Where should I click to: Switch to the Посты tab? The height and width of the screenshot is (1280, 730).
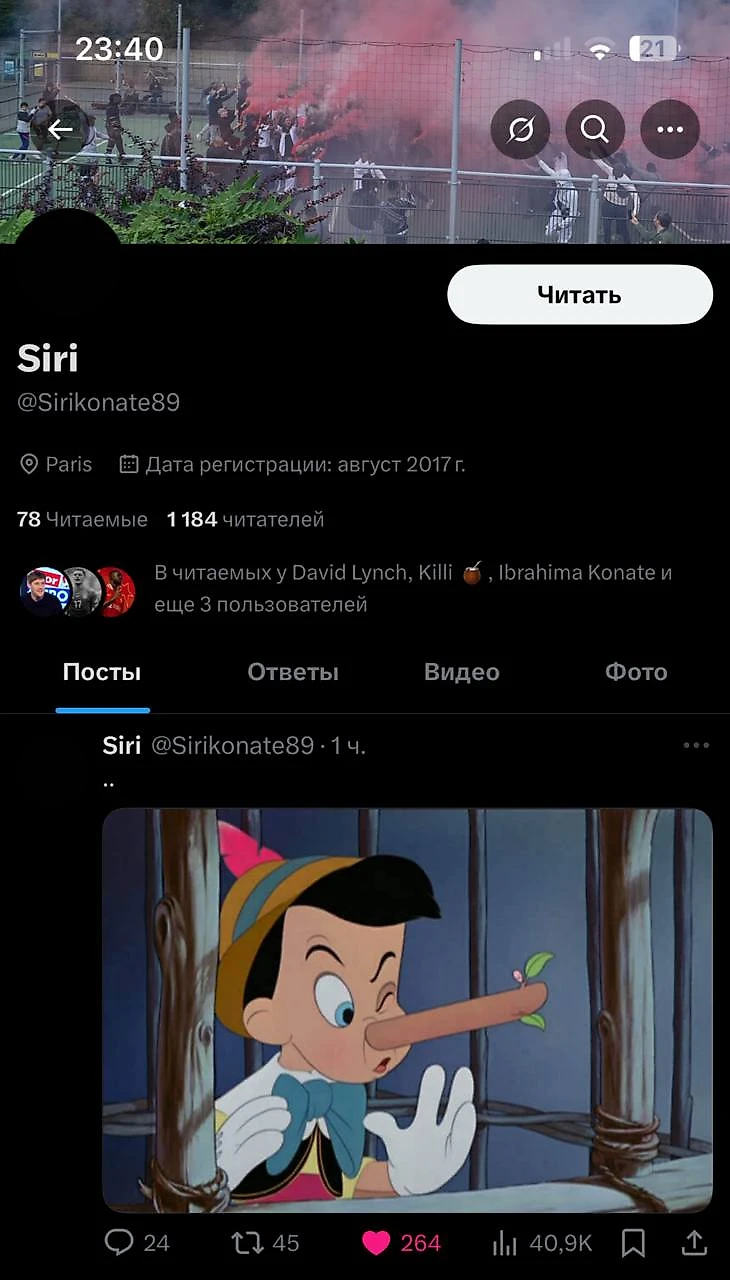pyautogui.click(x=102, y=672)
